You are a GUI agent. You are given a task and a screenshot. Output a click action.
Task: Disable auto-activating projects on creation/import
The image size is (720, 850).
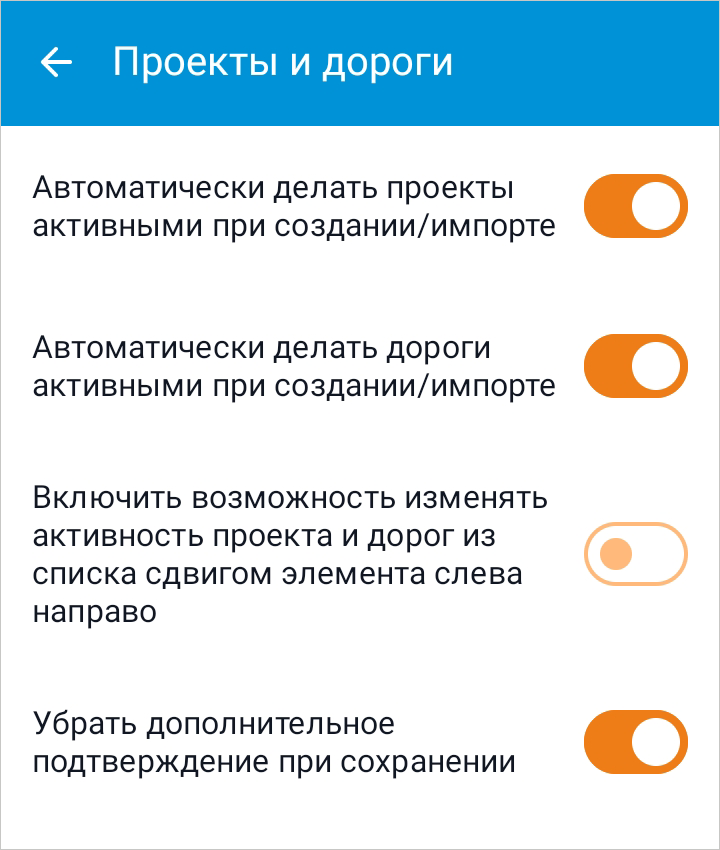click(636, 206)
